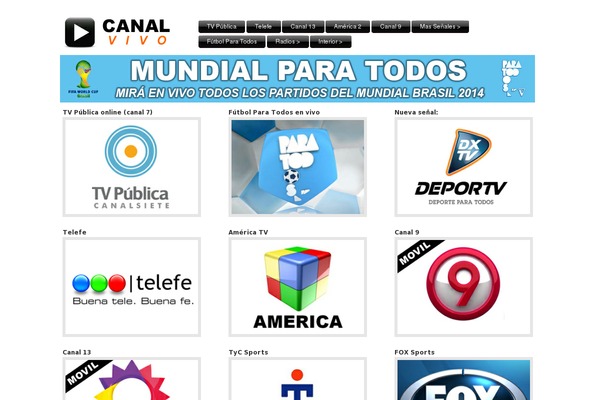Open the TV Pública menu item
Screen dimensions: 600x400
point(221,27)
